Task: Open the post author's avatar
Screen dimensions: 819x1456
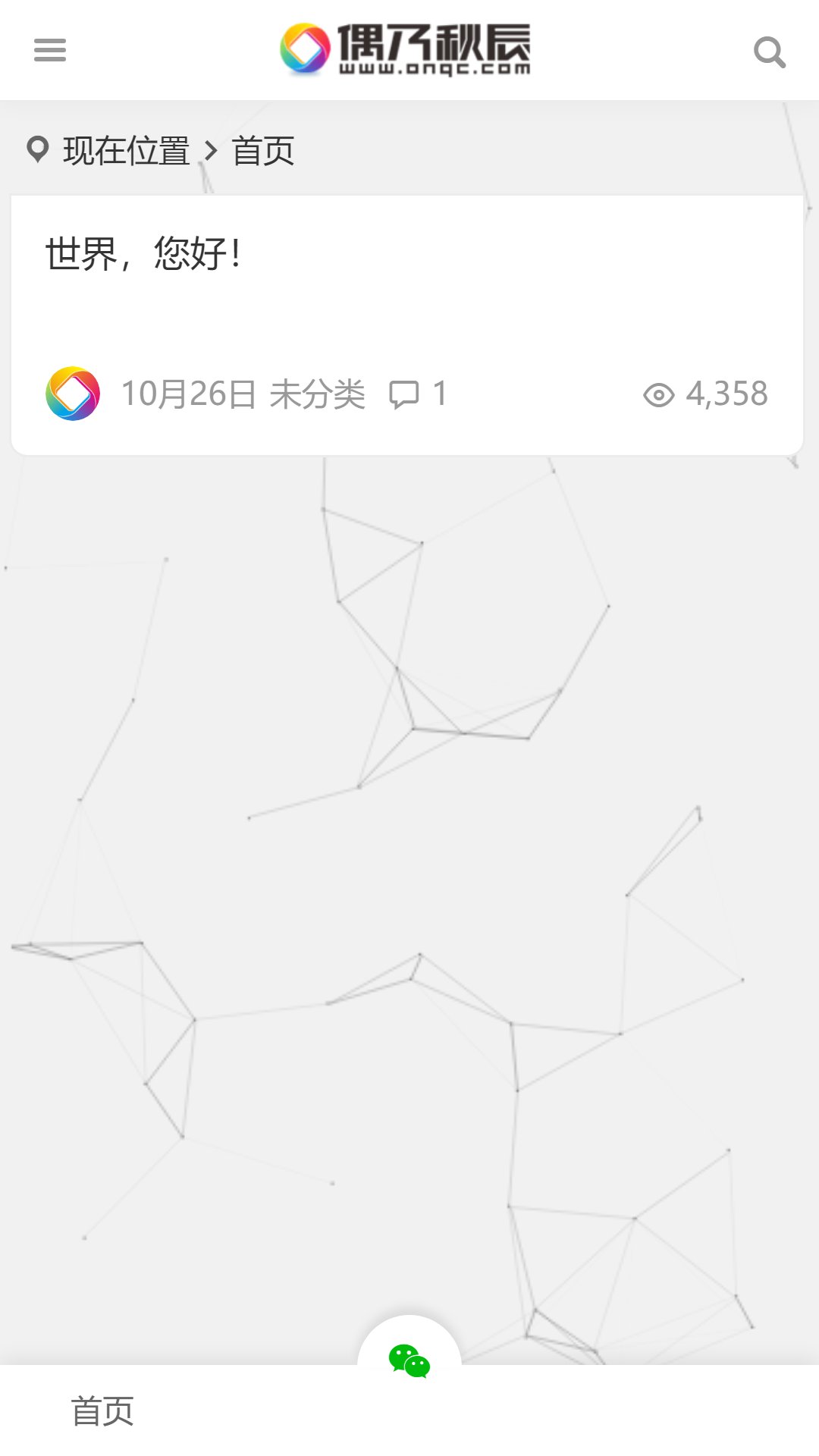Action: [x=73, y=394]
